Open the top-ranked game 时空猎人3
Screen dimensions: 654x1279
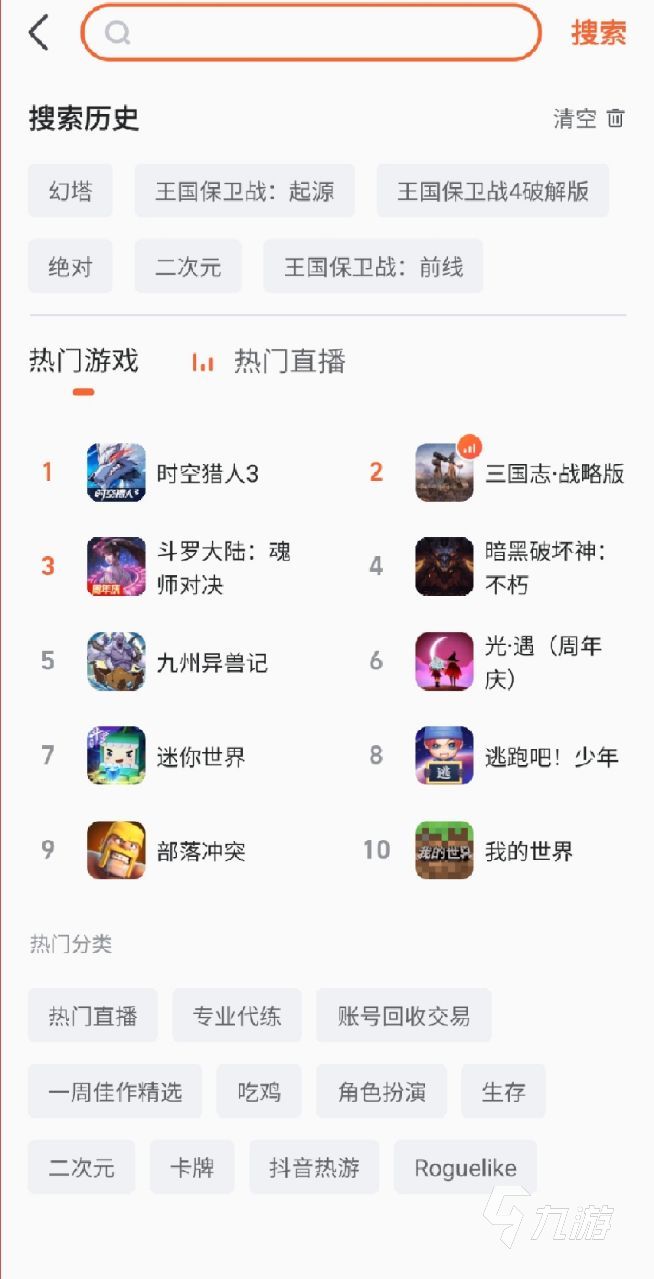point(207,473)
